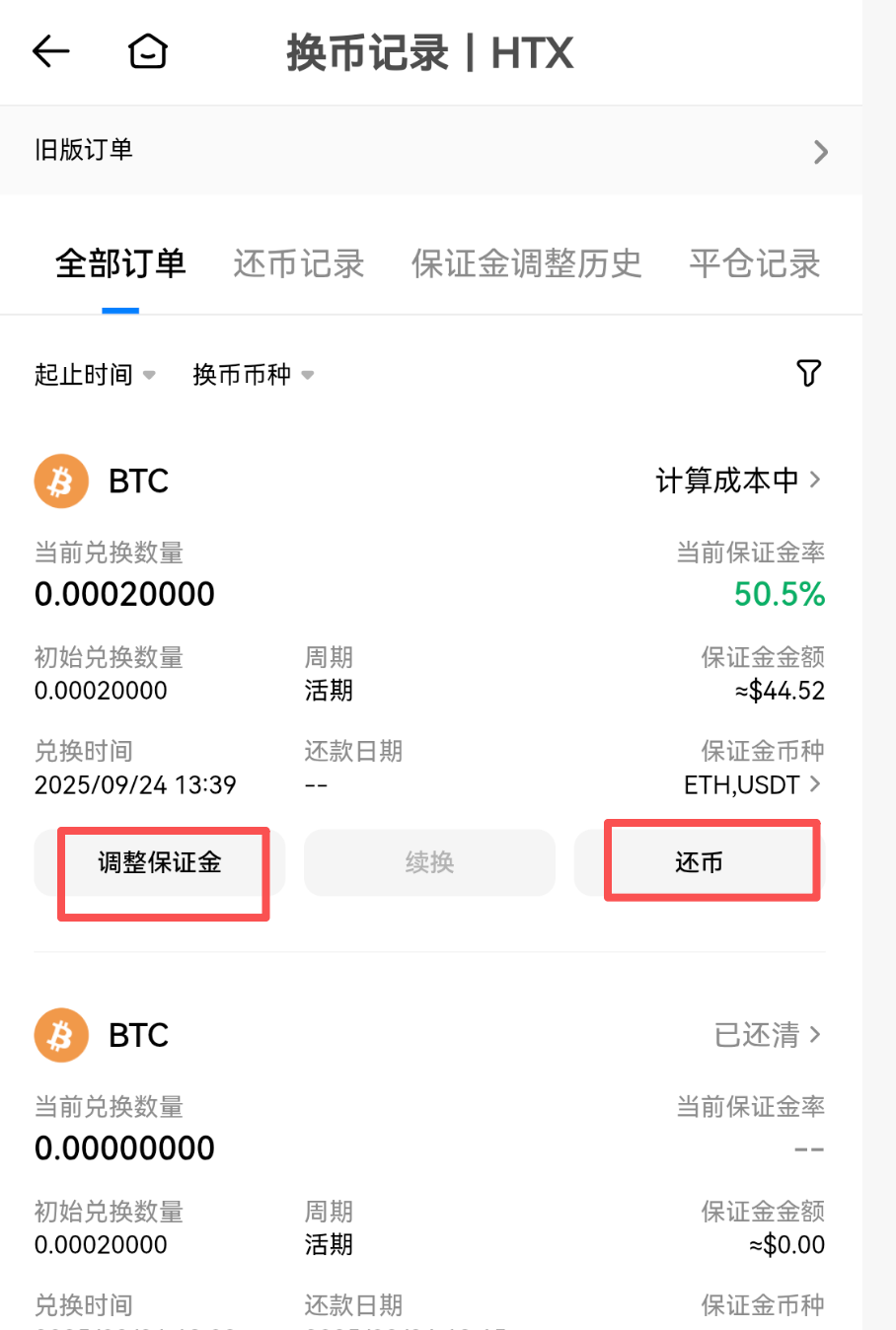Tap the 调整保证金 button
Image resolution: width=896 pixels, height=1330 pixels.
160,862
